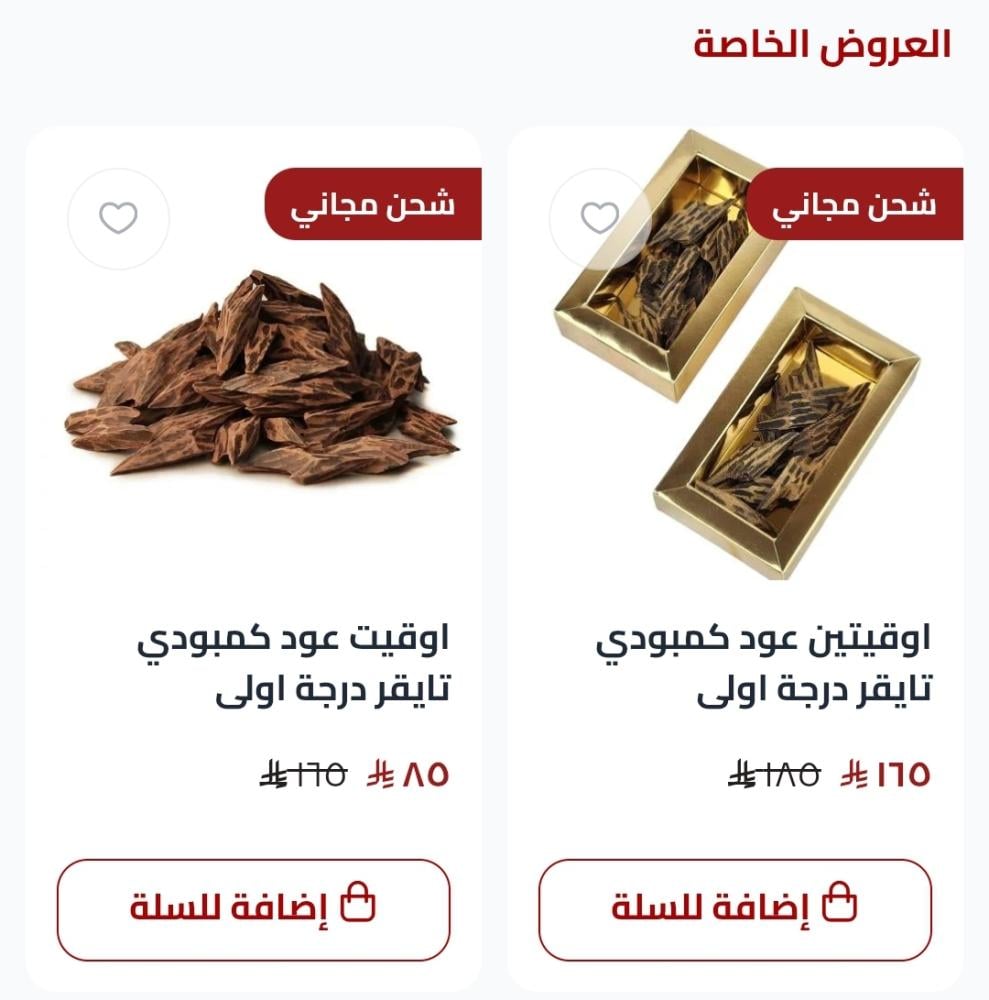The width and height of the screenshot is (989, 1000).
Task: Favorite the اوقيتين عود كمبودي product
Action: (600, 218)
